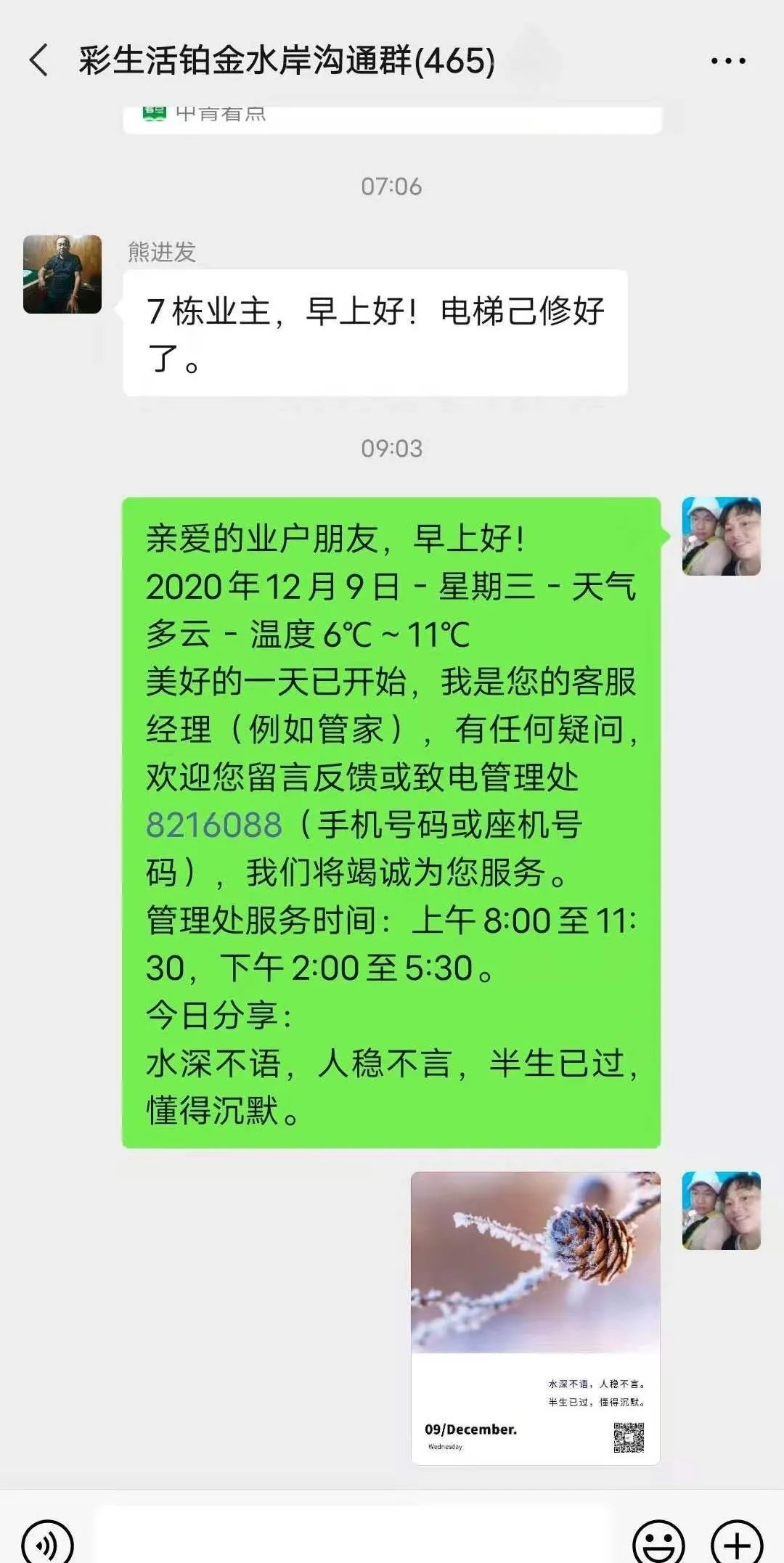
Task: Tap the phone number 8216088 link
Action: tap(214, 825)
